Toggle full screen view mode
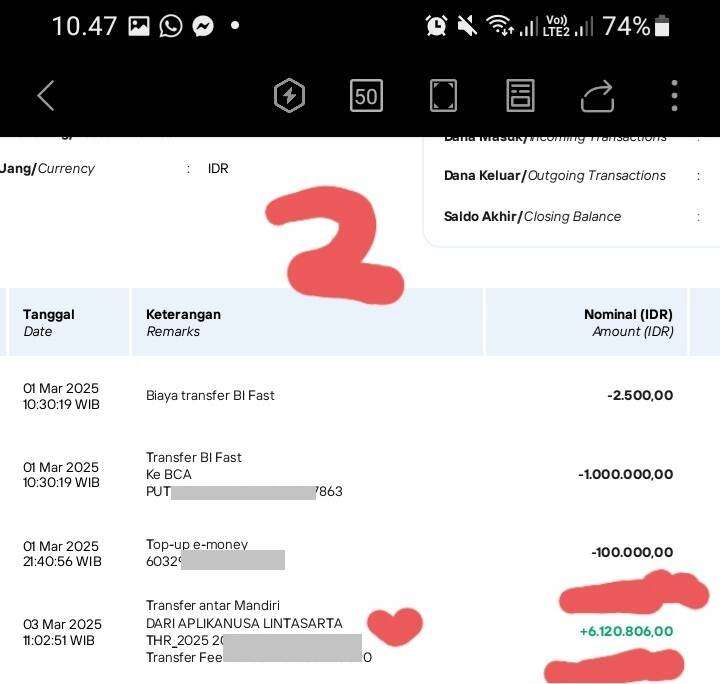The image size is (720, 684). click(x=443, y=96)
